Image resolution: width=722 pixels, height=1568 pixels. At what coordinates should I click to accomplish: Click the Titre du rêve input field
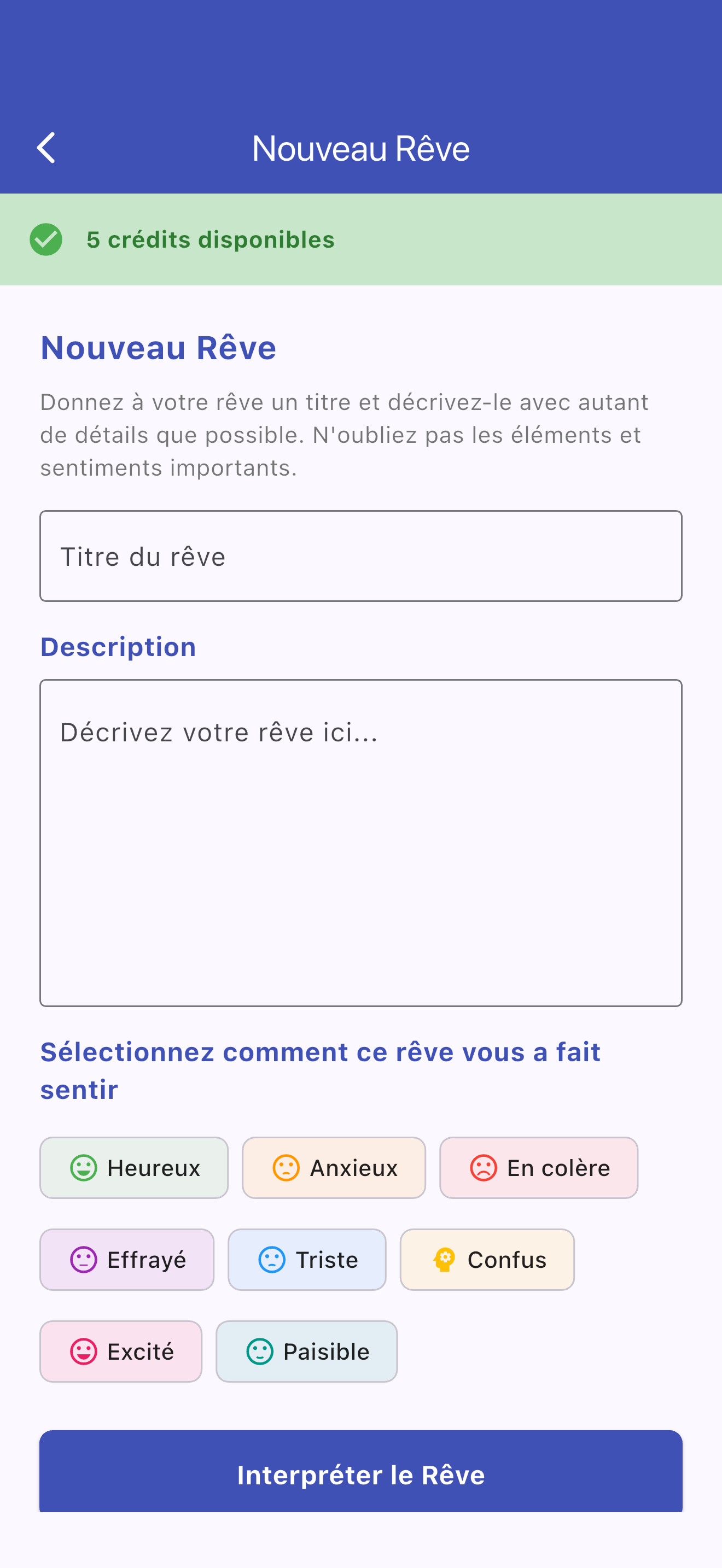tap(361, 555)
